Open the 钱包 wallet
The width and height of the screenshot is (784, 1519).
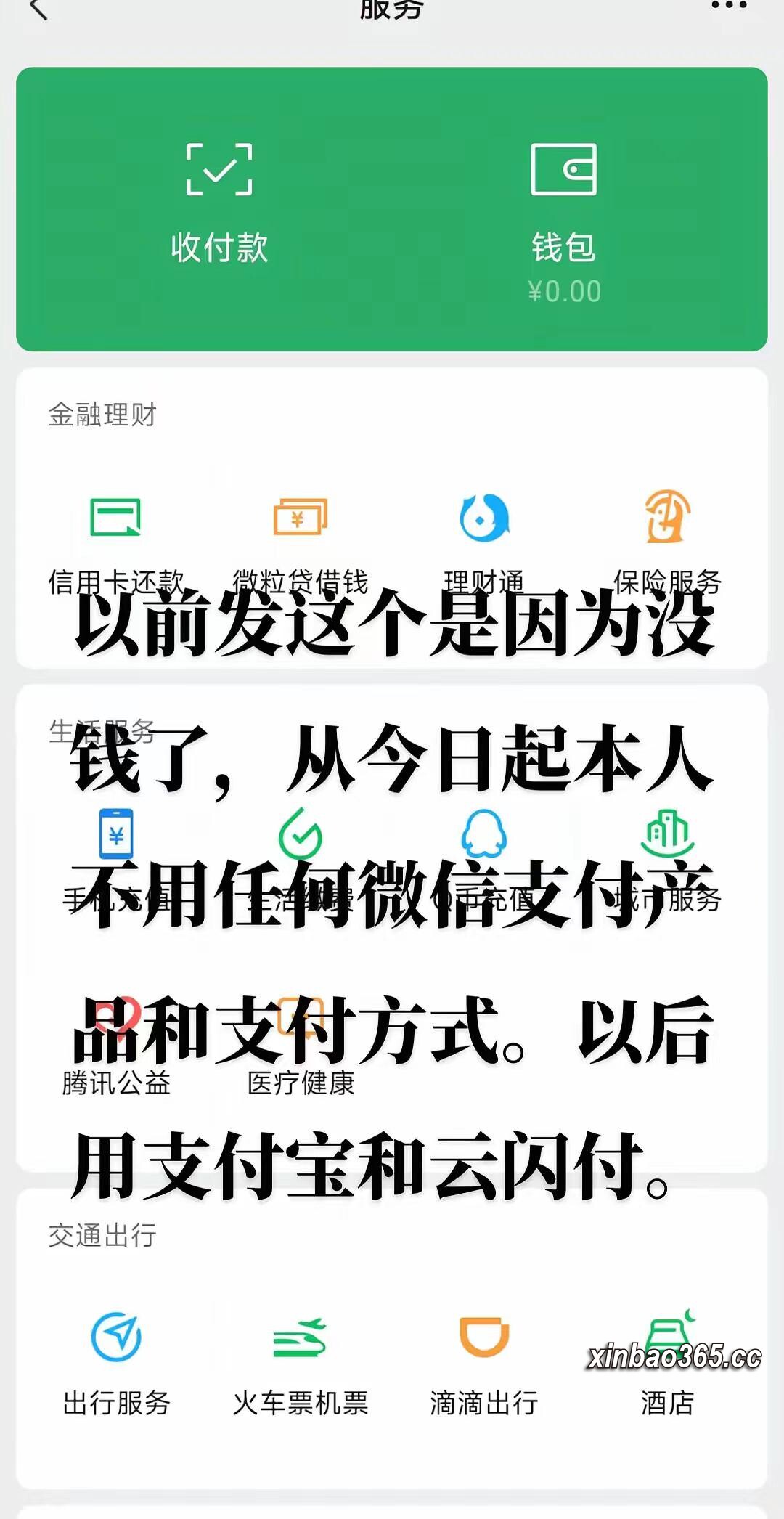564,218
